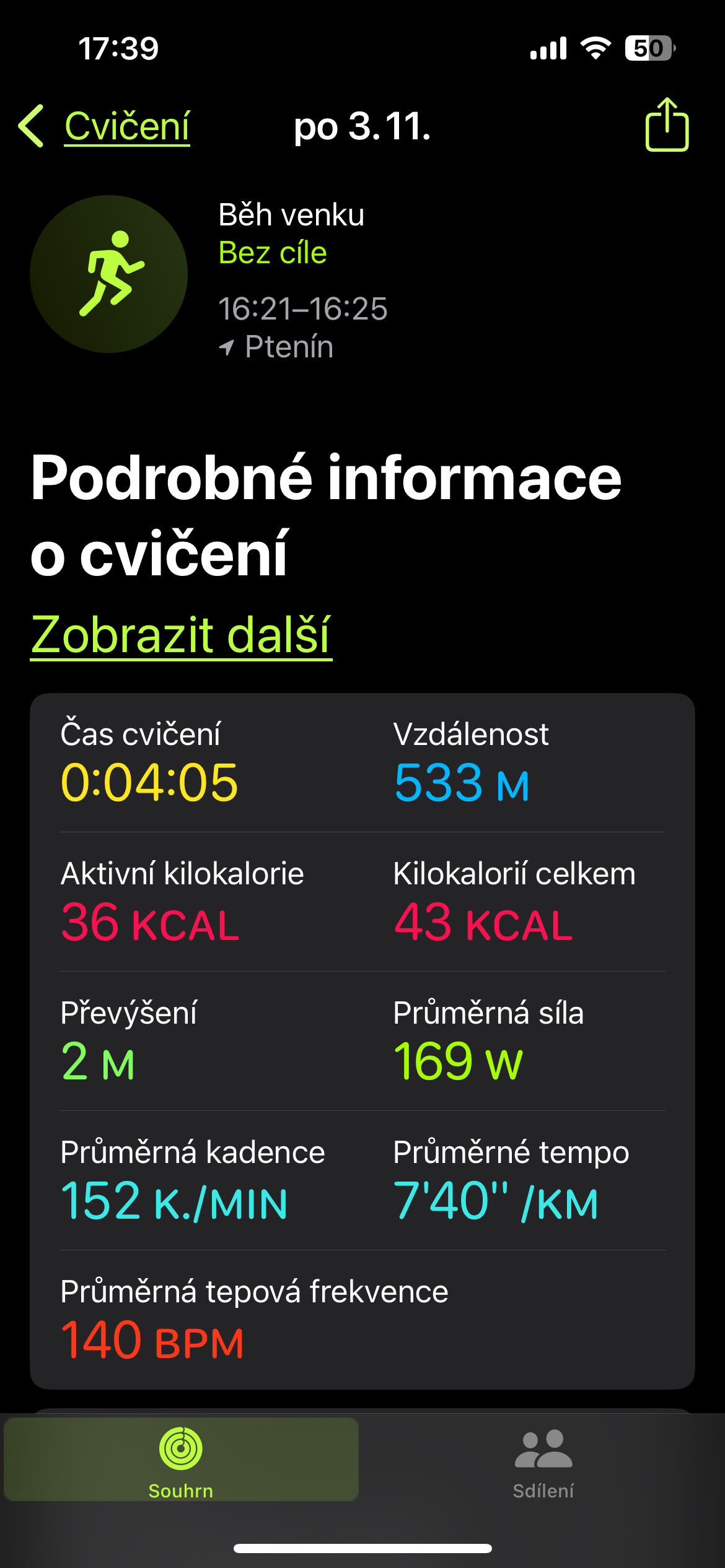Screen dimensions: 725x1568
Task: Share this workout summary
Action: click(x=667, y=125)
